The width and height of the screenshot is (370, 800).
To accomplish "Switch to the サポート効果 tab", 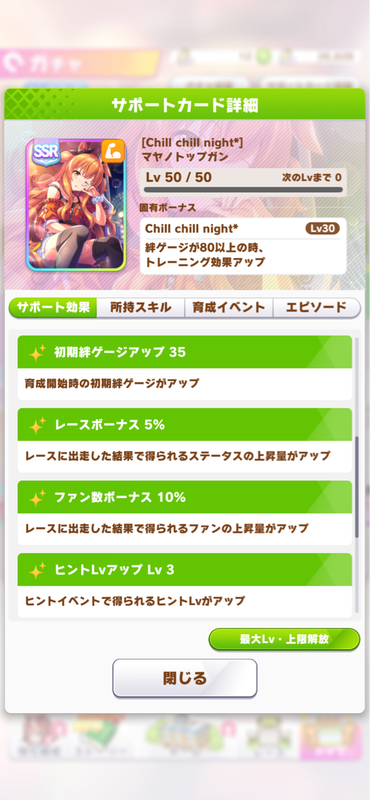I will pos(53,308).
